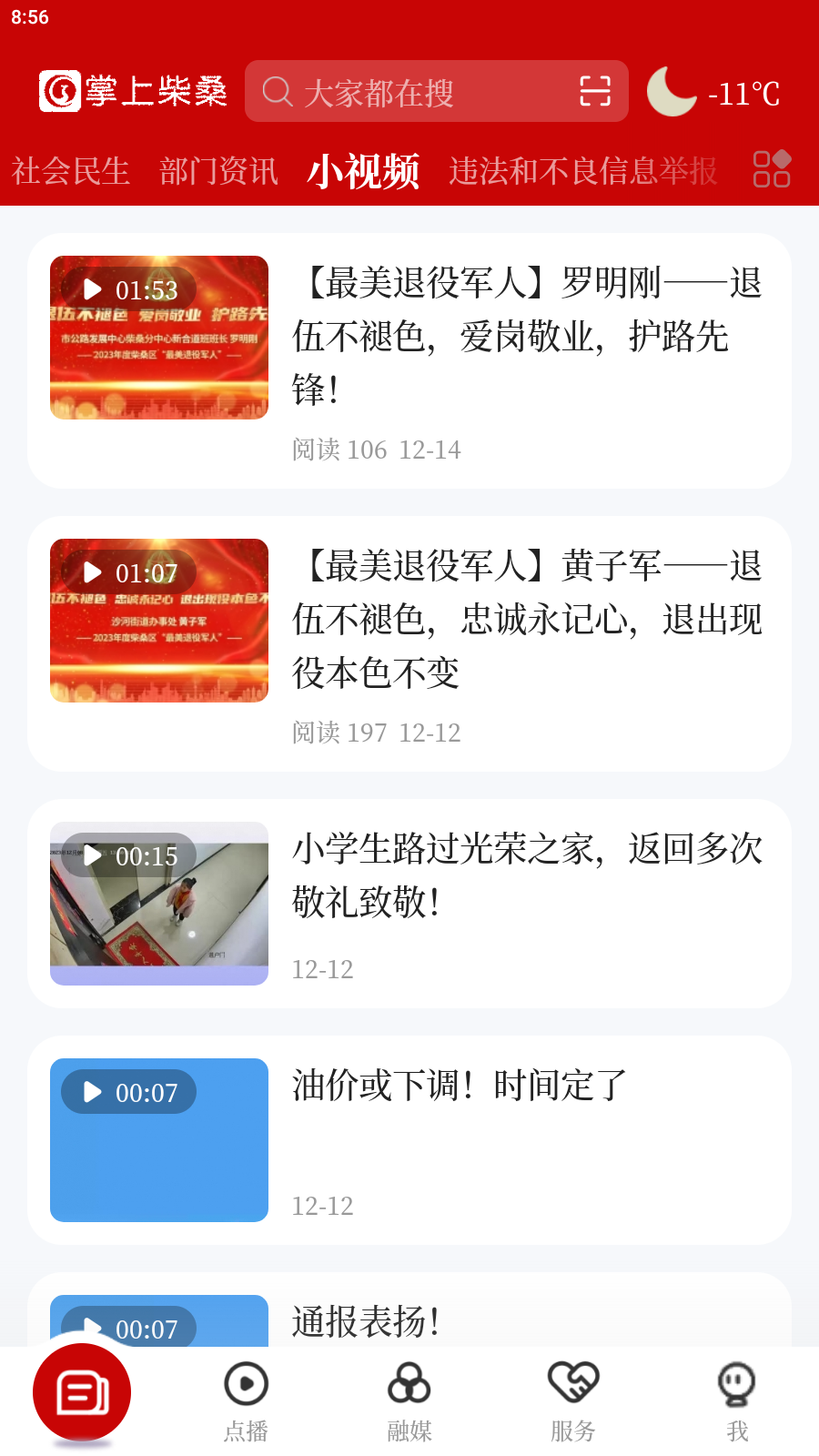
Task: Go to the red news home tab
Action: [82, 1393]
